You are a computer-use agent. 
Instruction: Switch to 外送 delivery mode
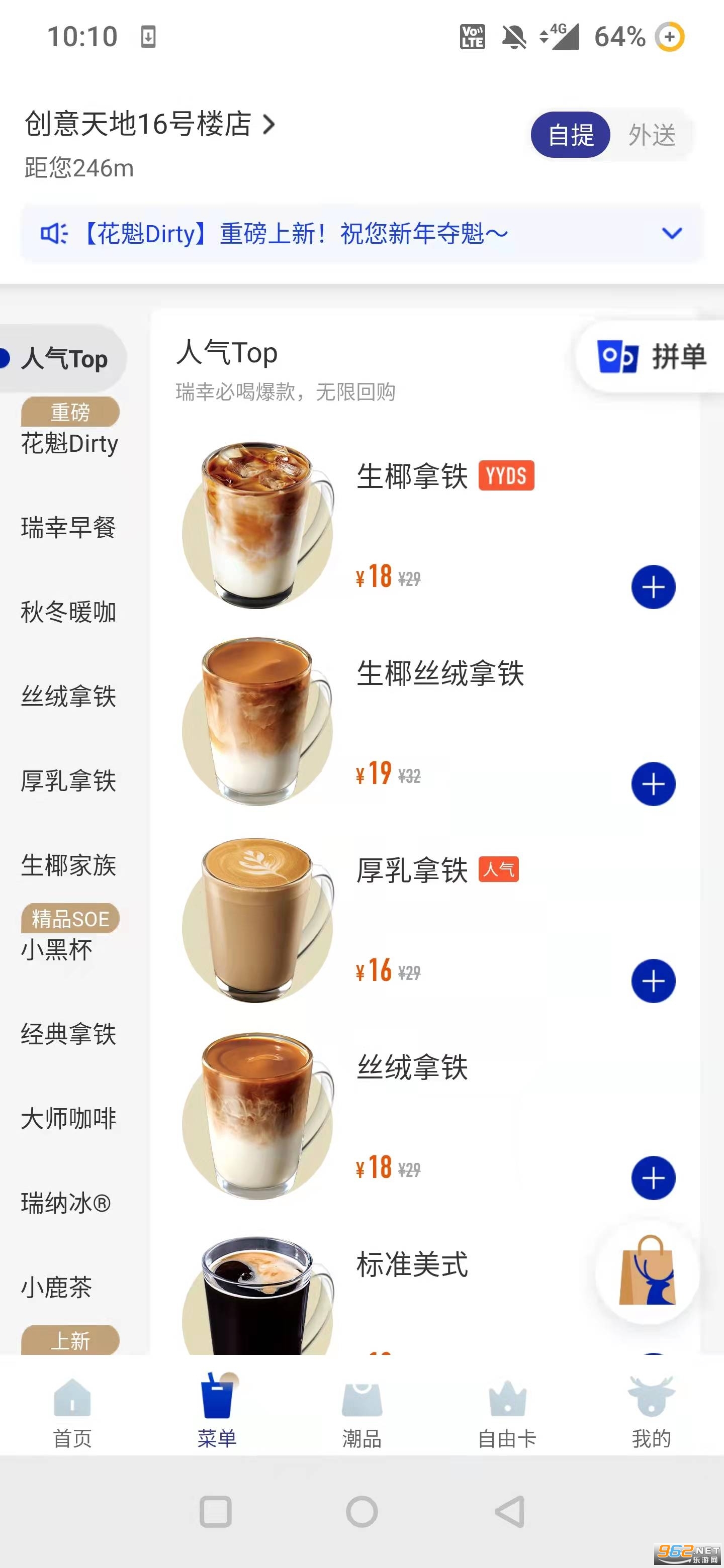pos(652,135)
